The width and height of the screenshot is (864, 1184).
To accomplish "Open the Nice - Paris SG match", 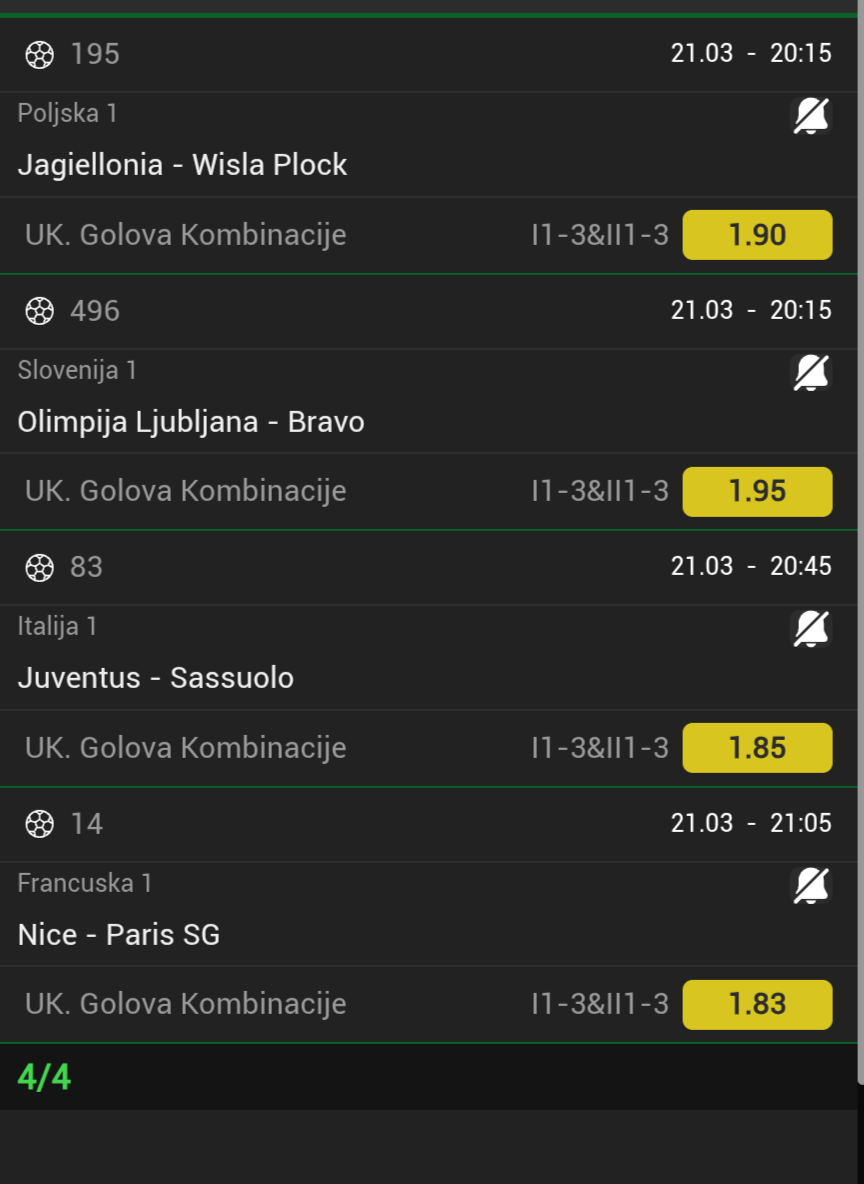I will tap(119, 935).
